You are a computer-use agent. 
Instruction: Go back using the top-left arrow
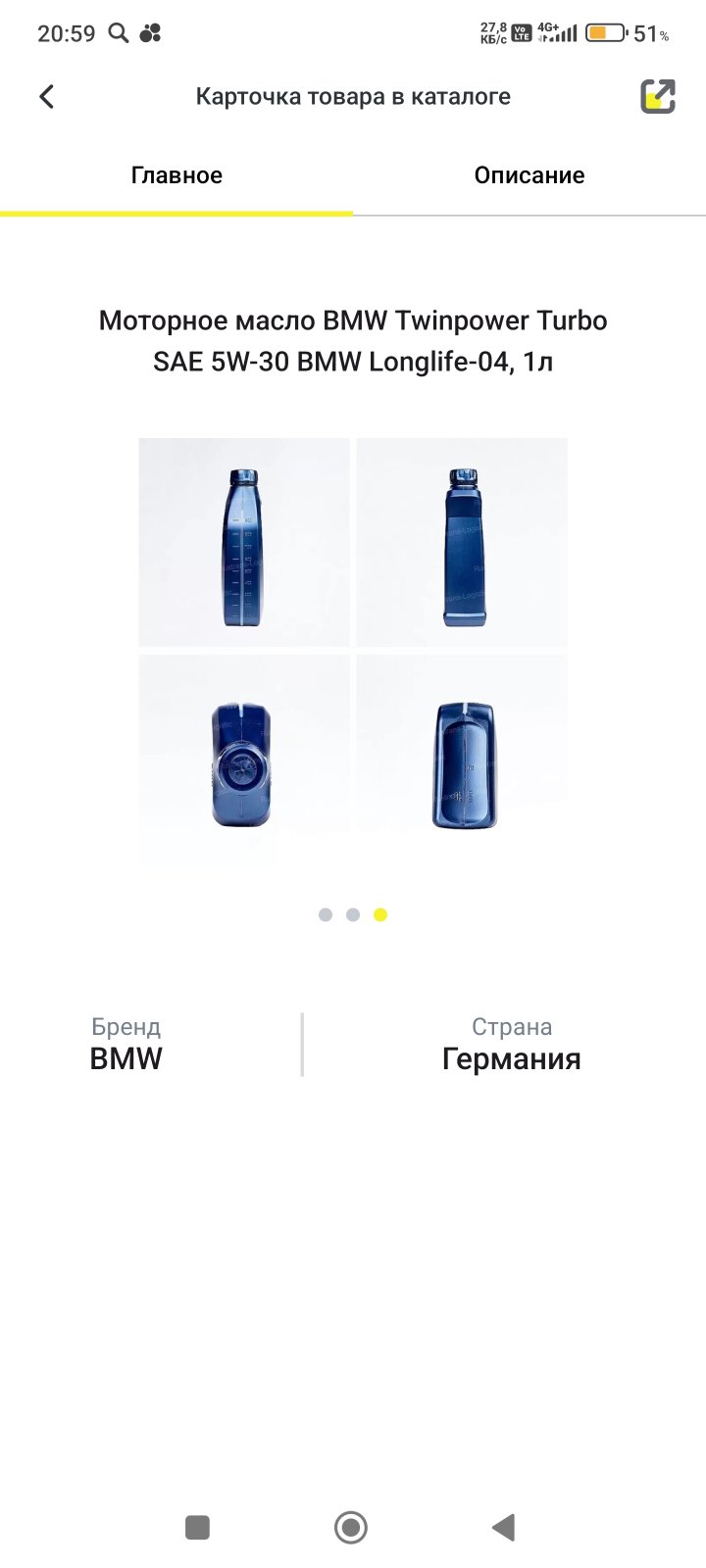click(x=46, y=96)
